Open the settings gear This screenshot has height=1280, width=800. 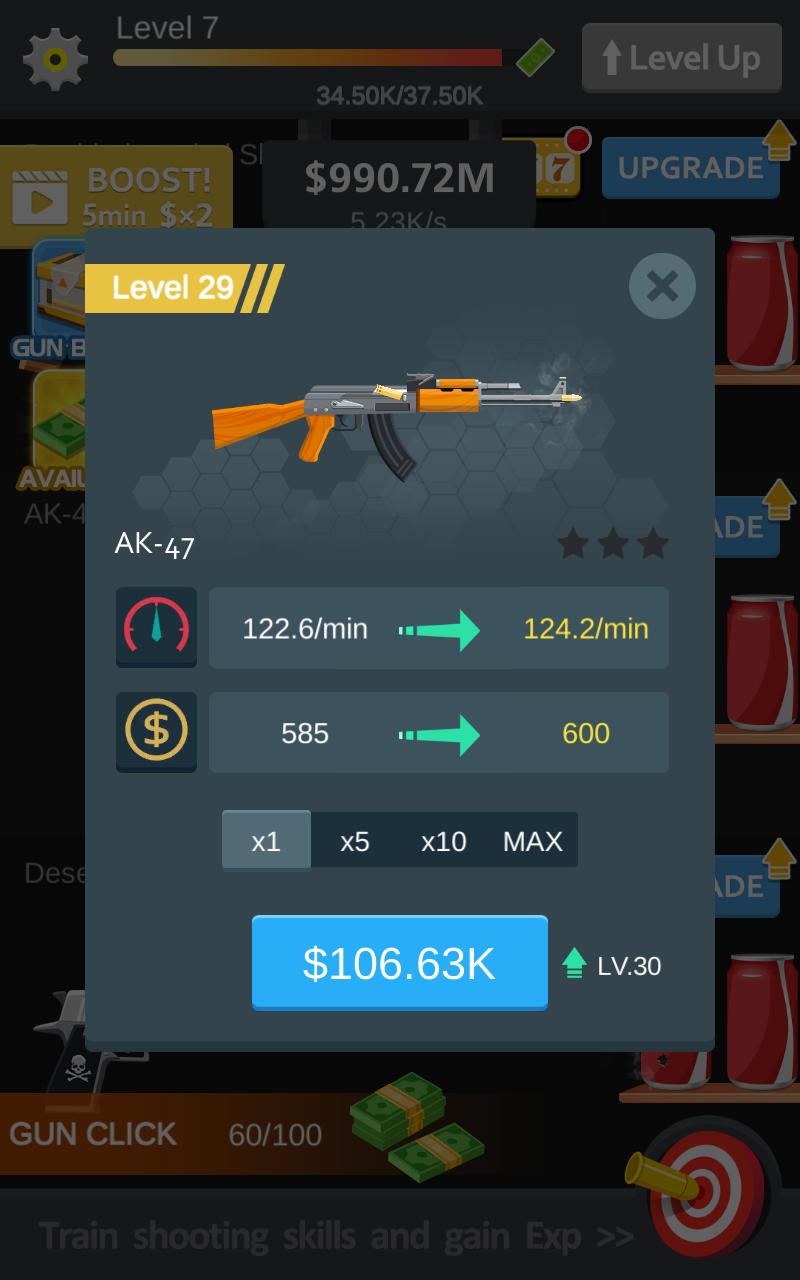(x=54, y=59)
